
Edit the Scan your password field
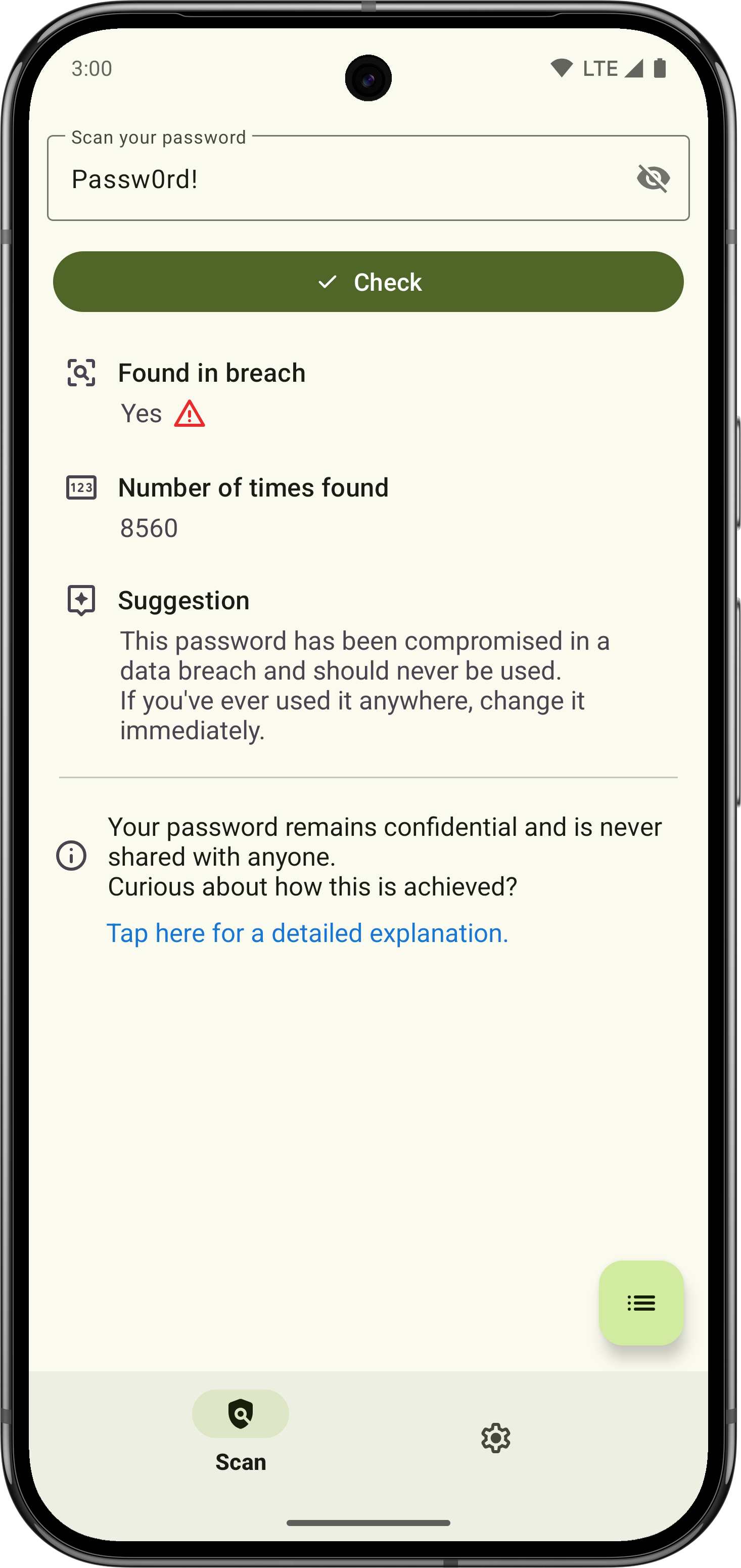point(368,178)
